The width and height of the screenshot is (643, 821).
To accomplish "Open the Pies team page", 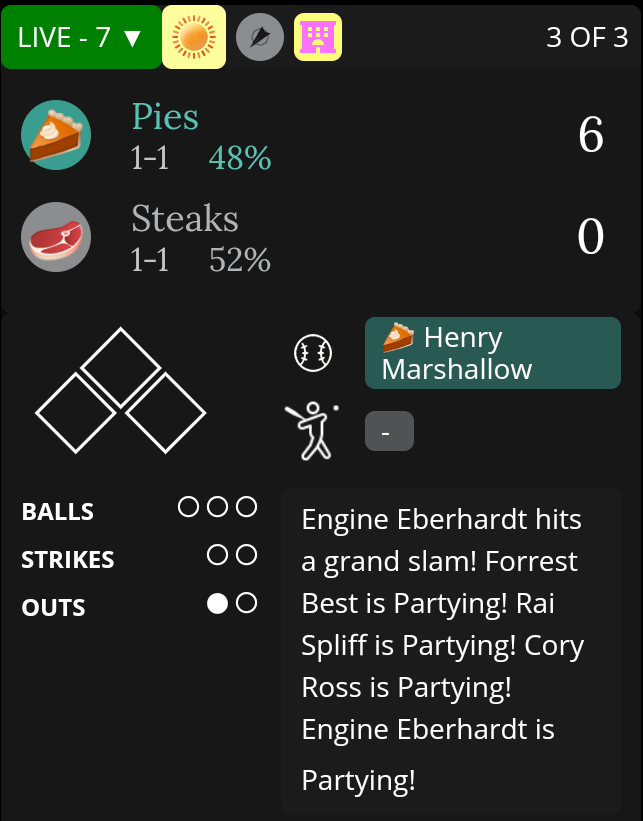I will point(165,116).
